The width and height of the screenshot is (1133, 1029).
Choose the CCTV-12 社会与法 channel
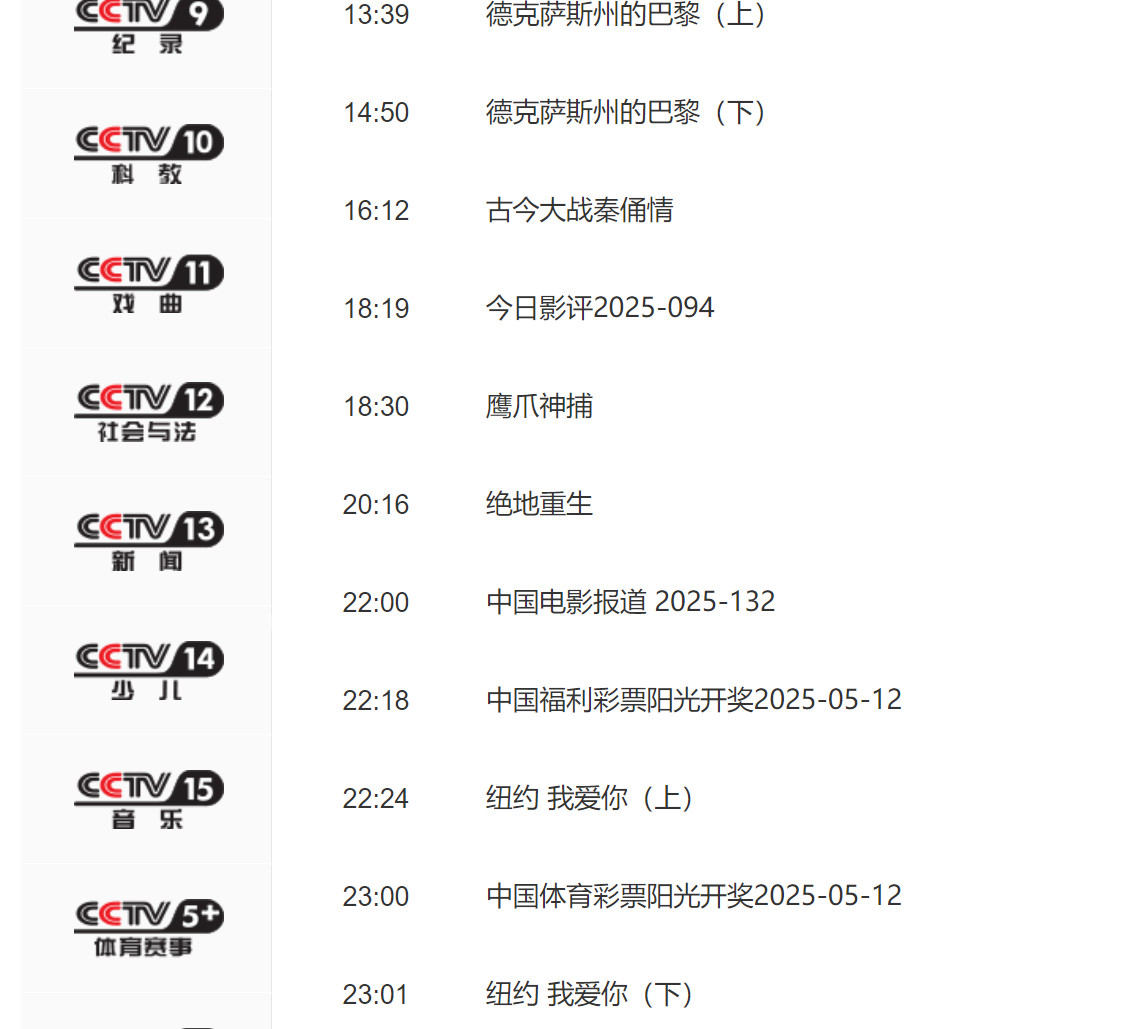(148, 413)
